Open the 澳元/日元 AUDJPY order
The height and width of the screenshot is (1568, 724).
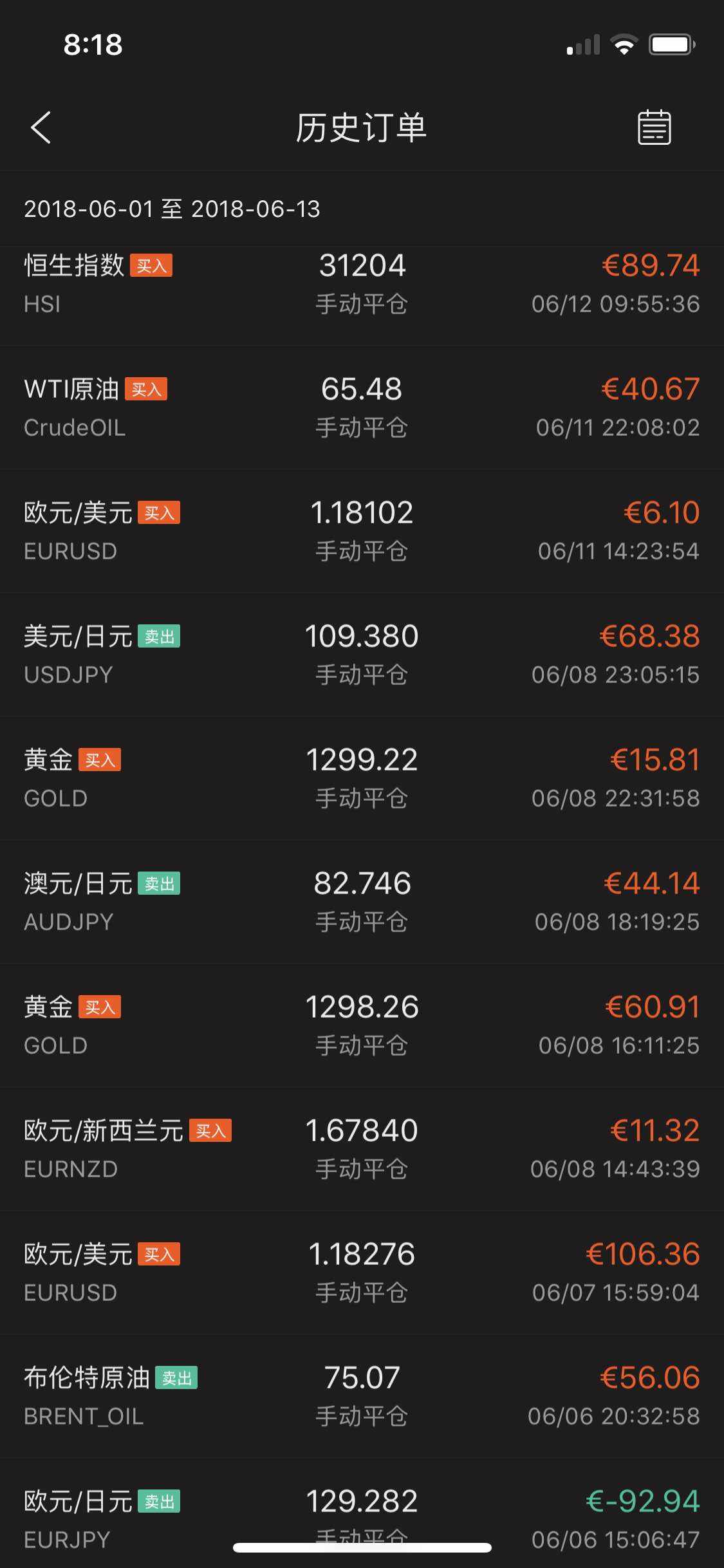tap(362, 902)
